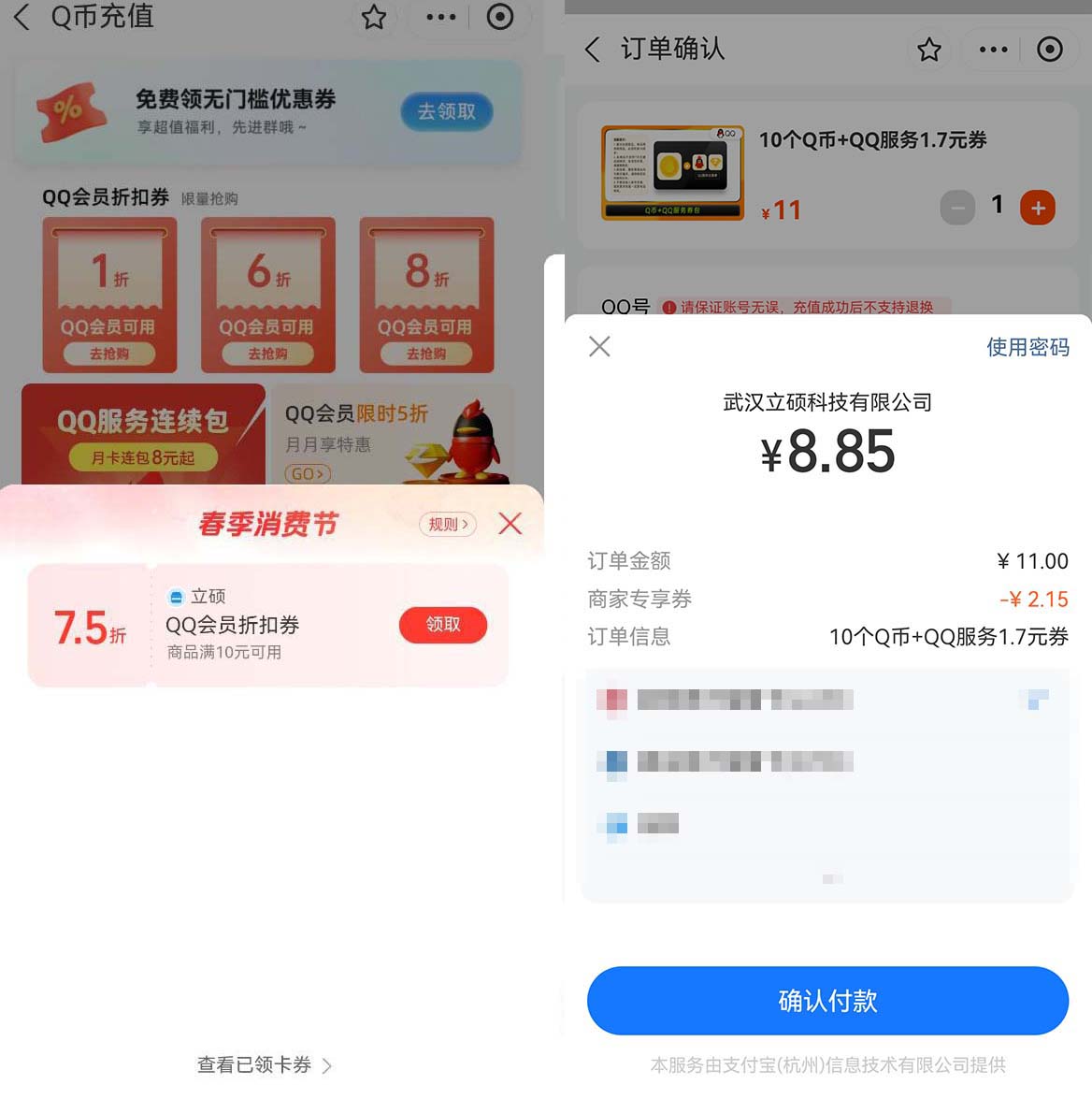Grab the 1折 QQ会员 coupon
Image resolution: width=1092 pixels, height=1099 pixels.
coord(109,354)
